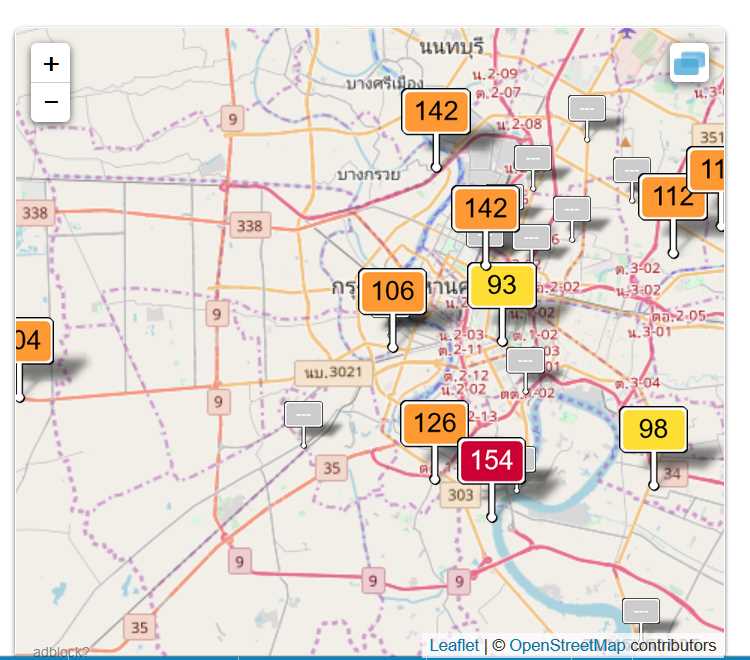
Task: Select the yellow 98 marker
Action: pos(653,429)
